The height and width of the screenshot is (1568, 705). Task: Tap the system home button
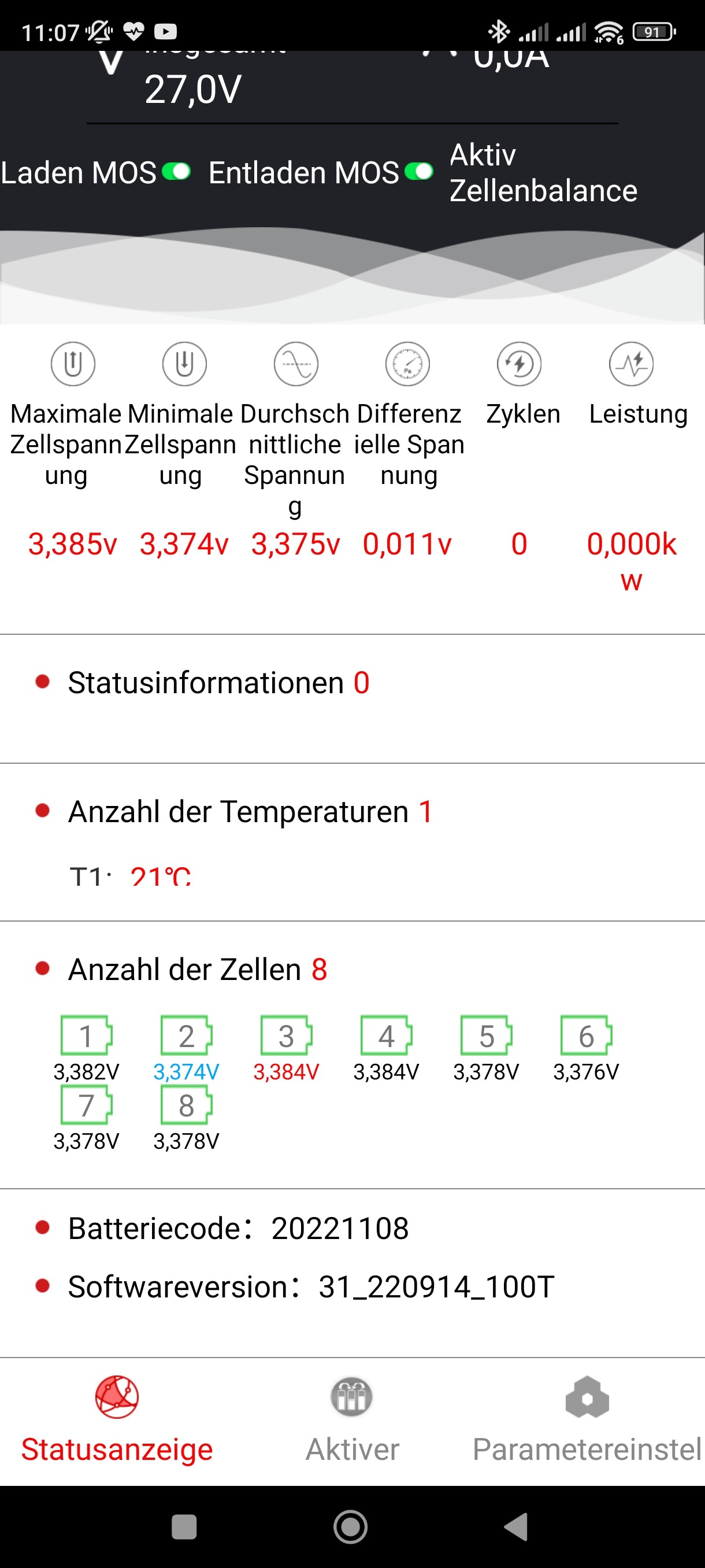click(x=350, y=1526)
